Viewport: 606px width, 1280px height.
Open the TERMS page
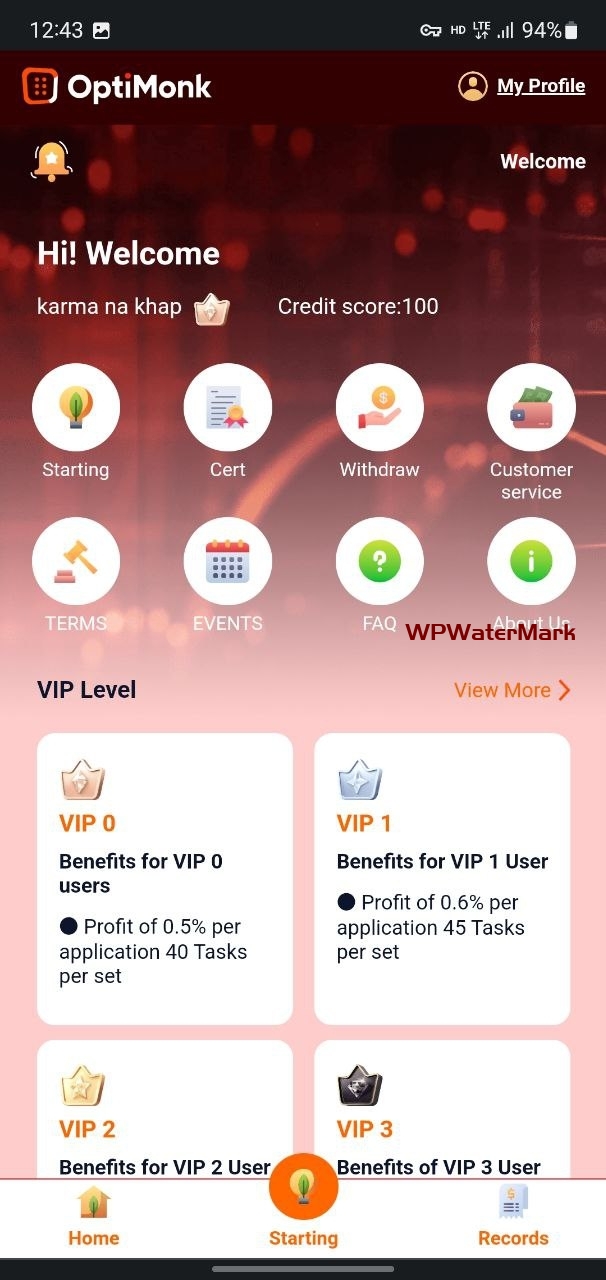76,561
